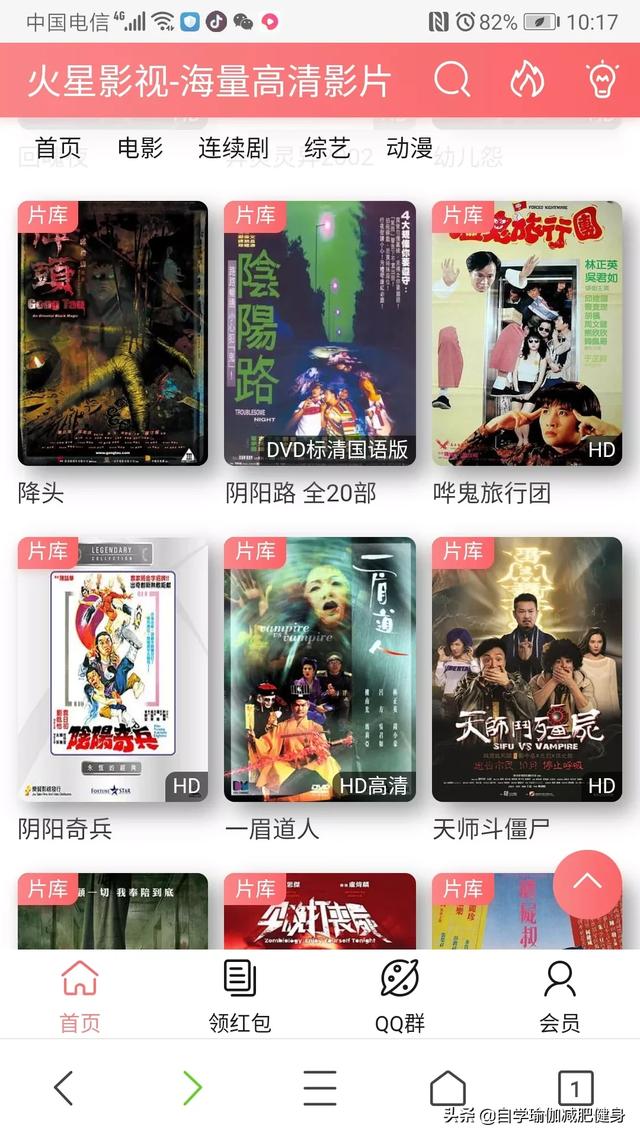Image resolution: width=640 pixels, height=1138 pixels.
Task: Go back with the browser back arrow
Action: coord(63,1088)
